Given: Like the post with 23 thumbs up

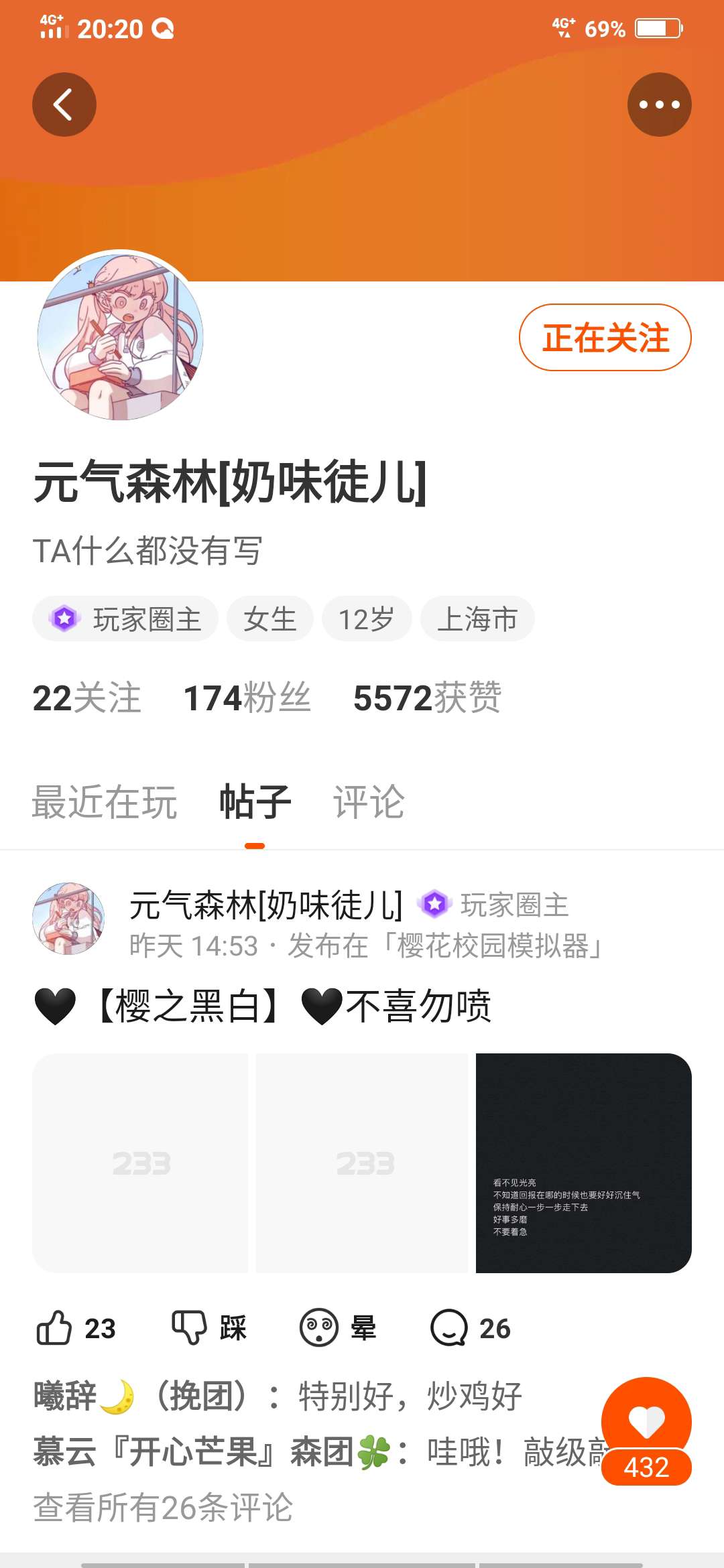Looking at the screenshot, I should click(x=75, y=1328).
